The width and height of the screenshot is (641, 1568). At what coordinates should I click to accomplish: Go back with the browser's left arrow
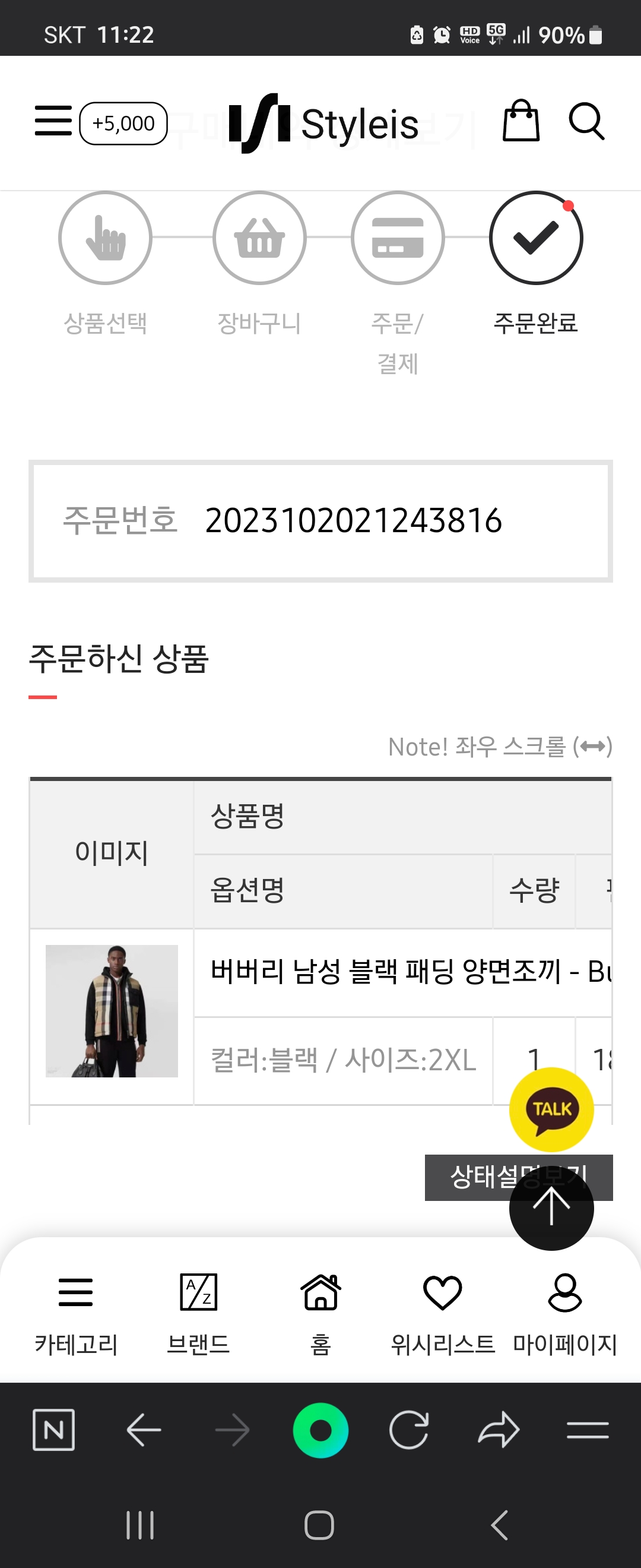pos(144,1430)
